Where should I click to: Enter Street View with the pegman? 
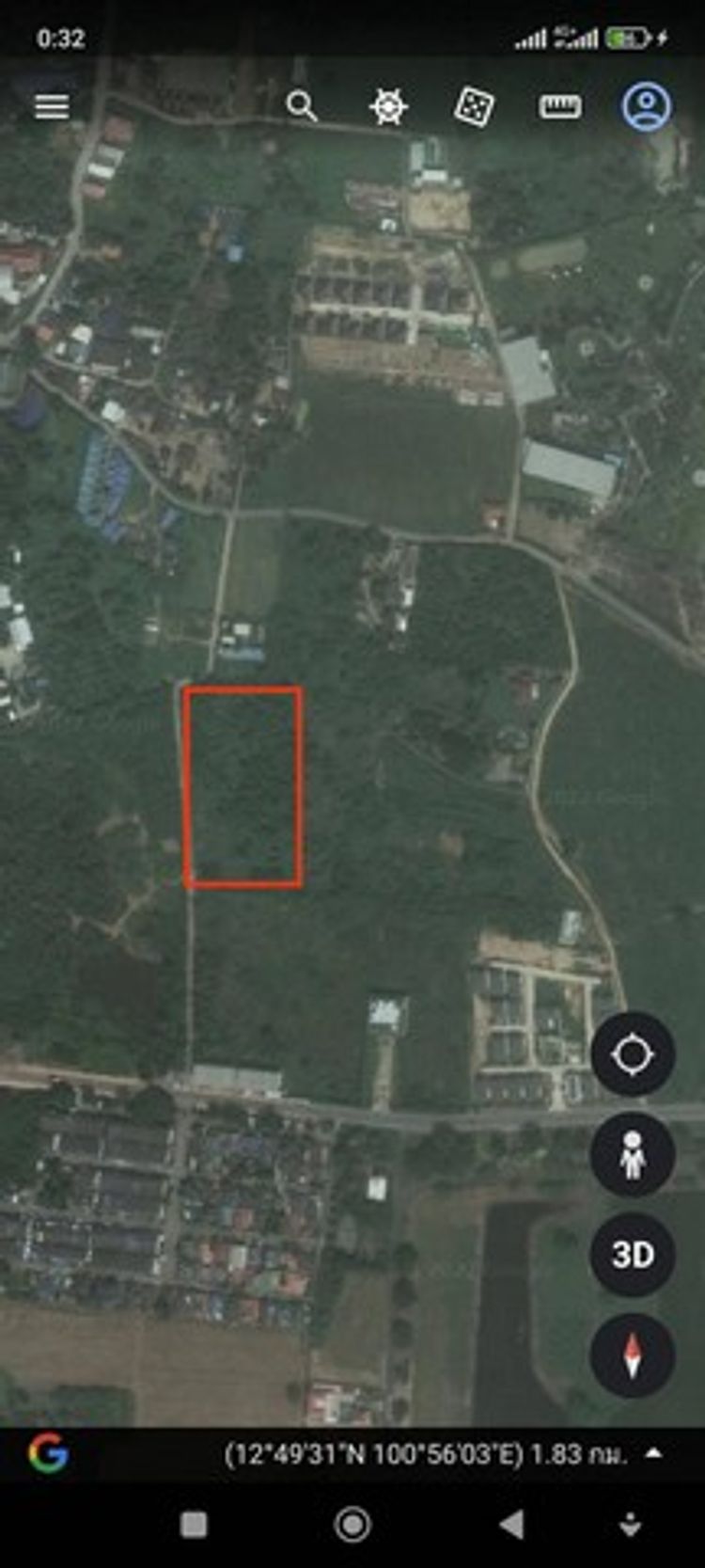[x=632, y=1154]
